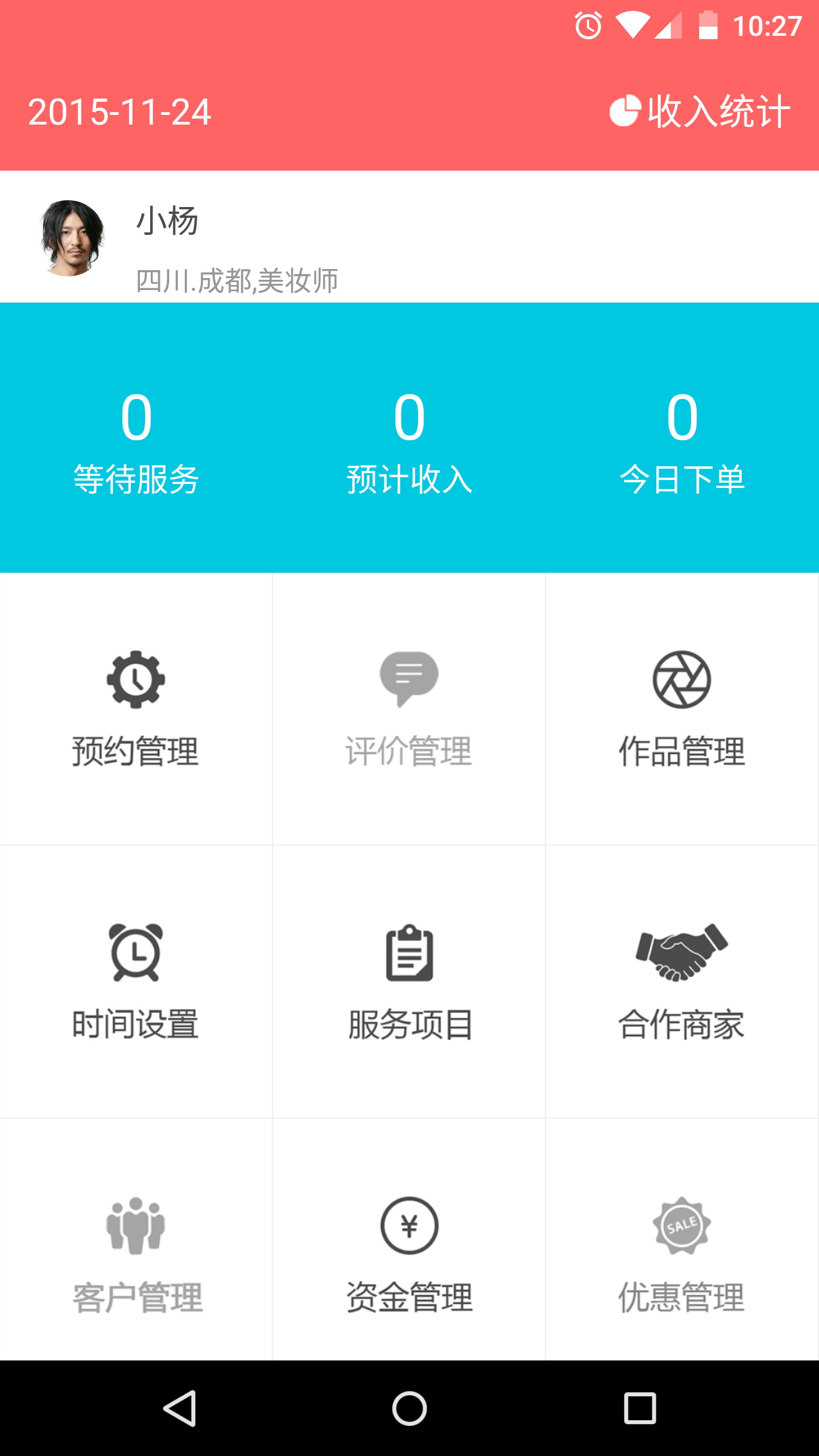The height and width of the screenshot is (1456, 819).
Task: Open 作品管理 portfolio management
Action: 682,709
